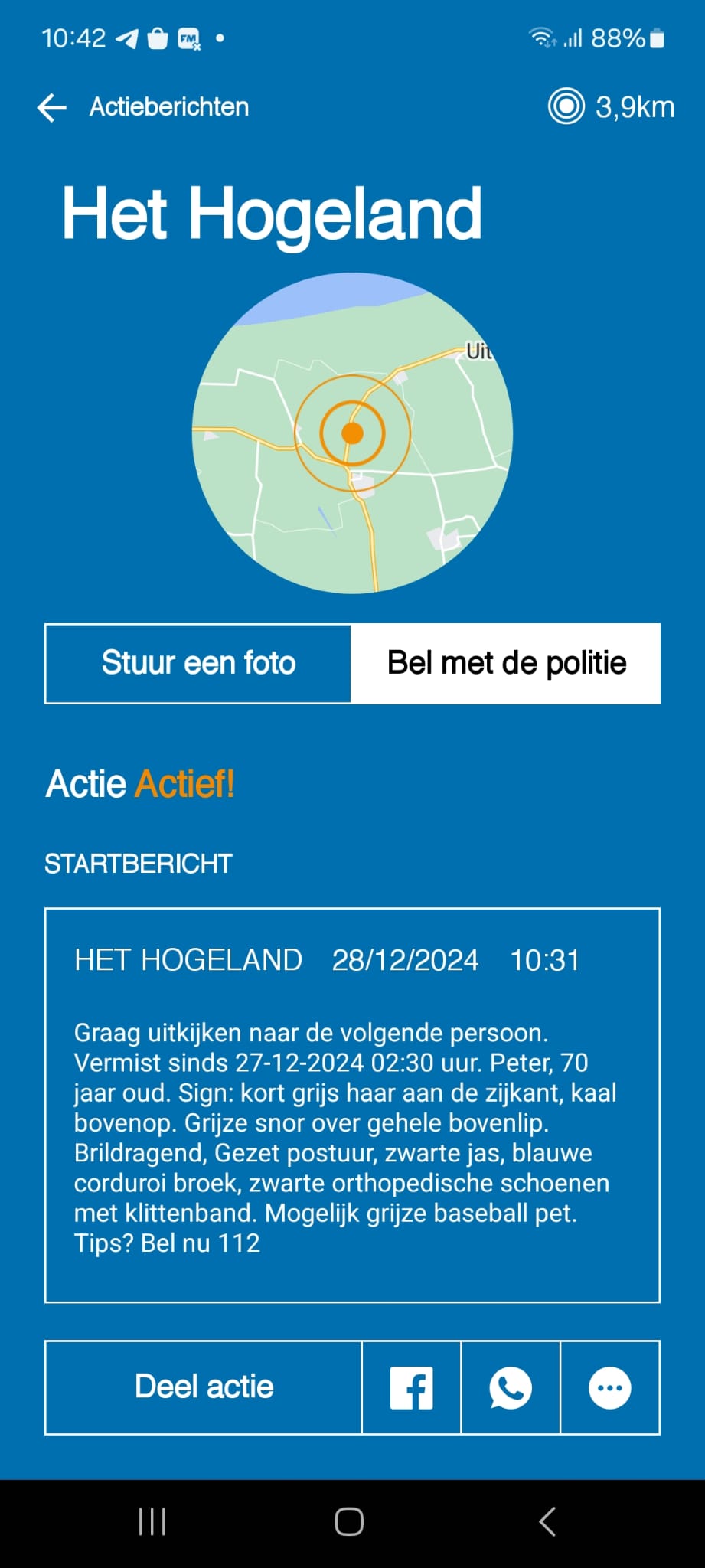This screenshot has height=1568, width=705.
Task: Go to the home screen
Action: coord(349,1521)
